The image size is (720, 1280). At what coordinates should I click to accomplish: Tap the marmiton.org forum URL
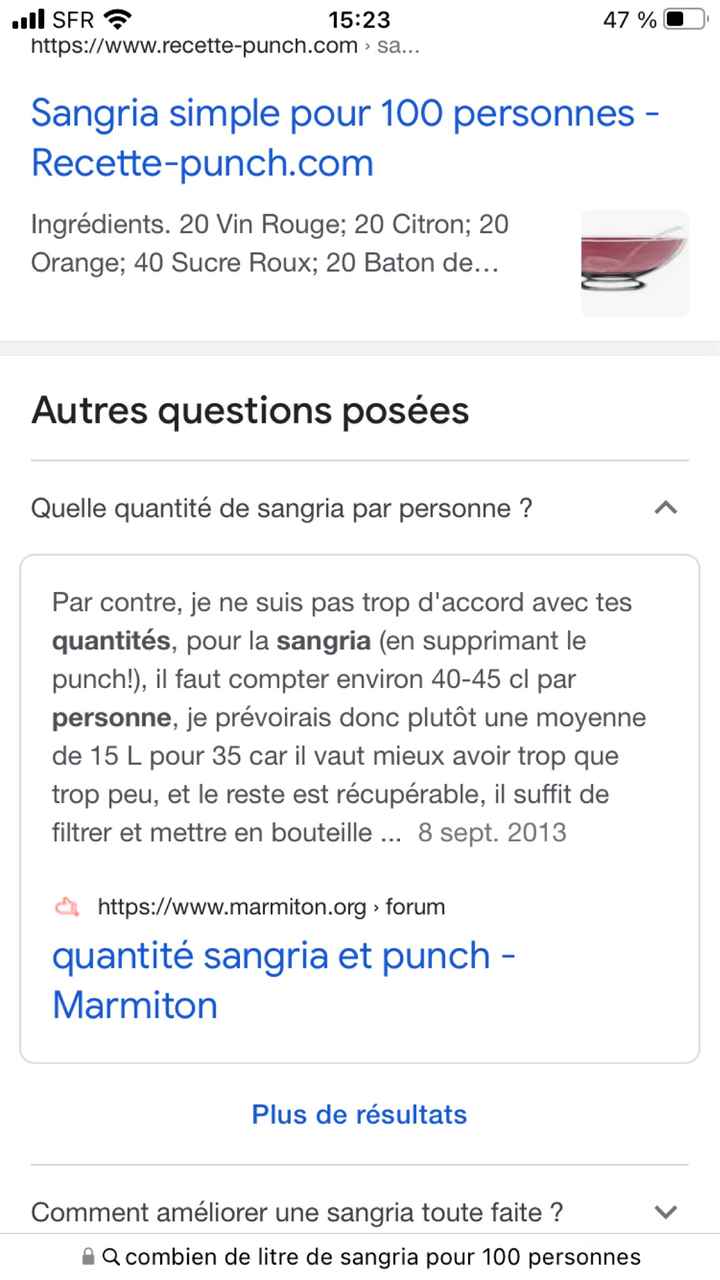[270, 906]
